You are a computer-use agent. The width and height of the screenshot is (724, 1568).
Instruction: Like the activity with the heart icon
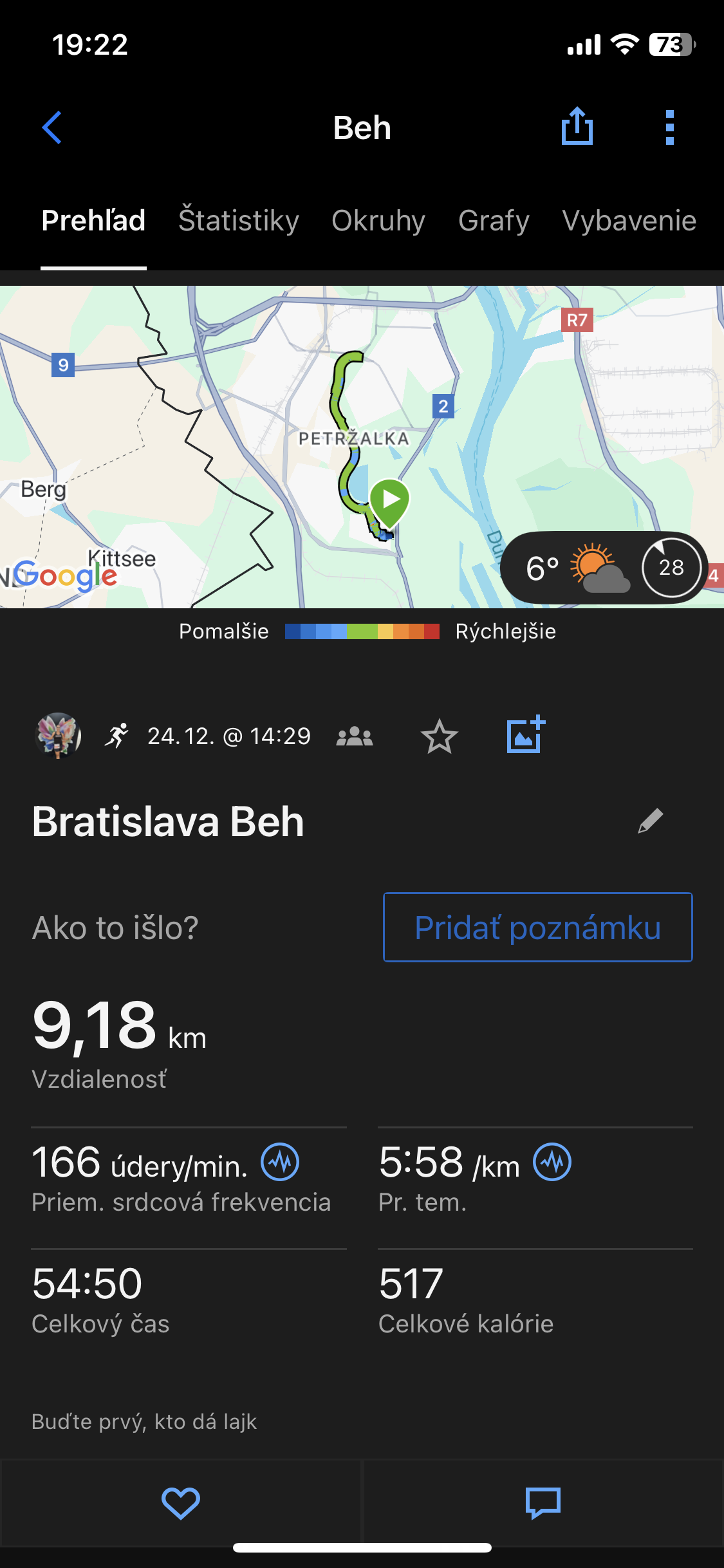(x=181, y=1504)
